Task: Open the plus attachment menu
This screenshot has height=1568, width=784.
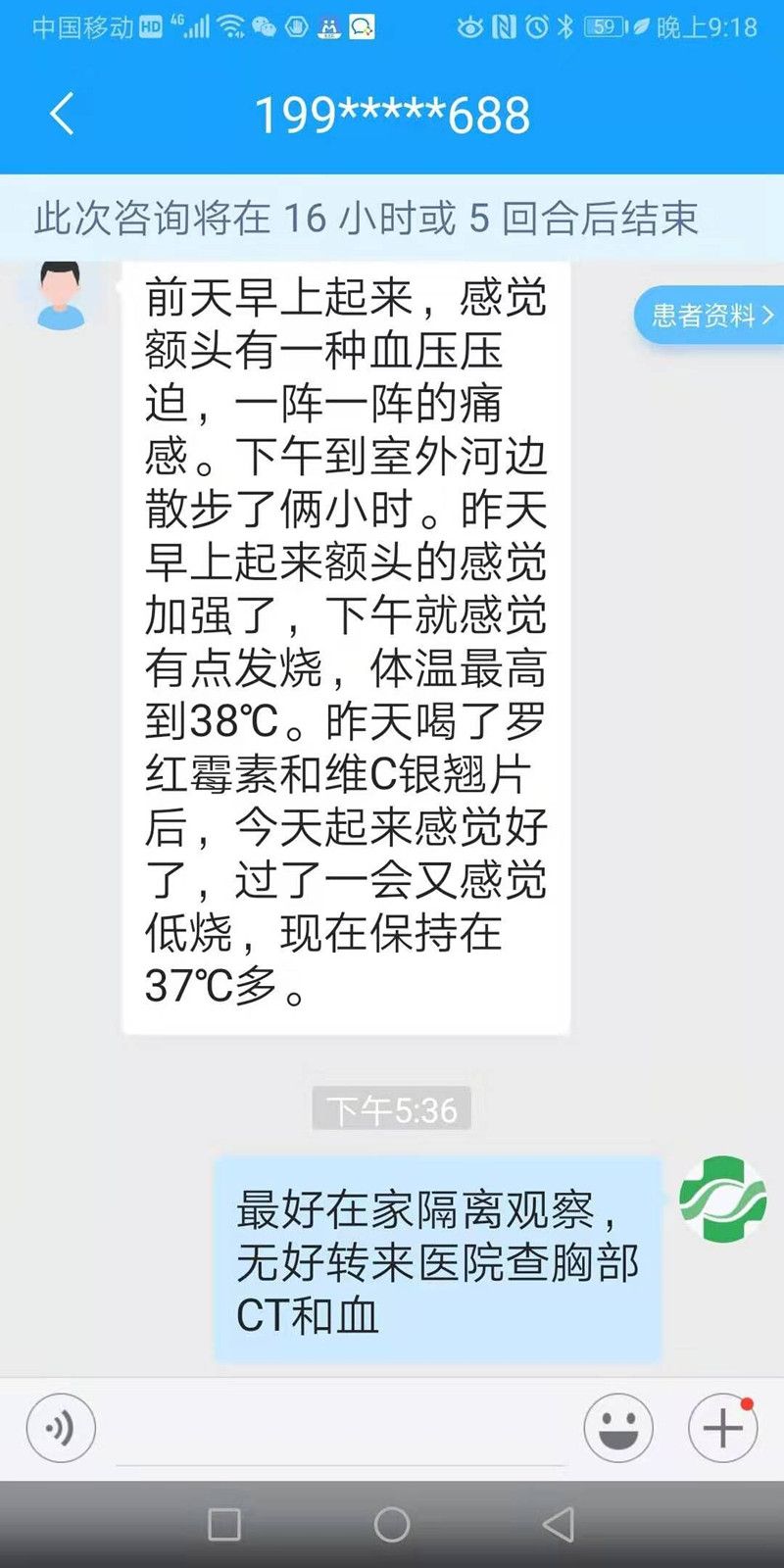Action: click(x=722, y=1428)
